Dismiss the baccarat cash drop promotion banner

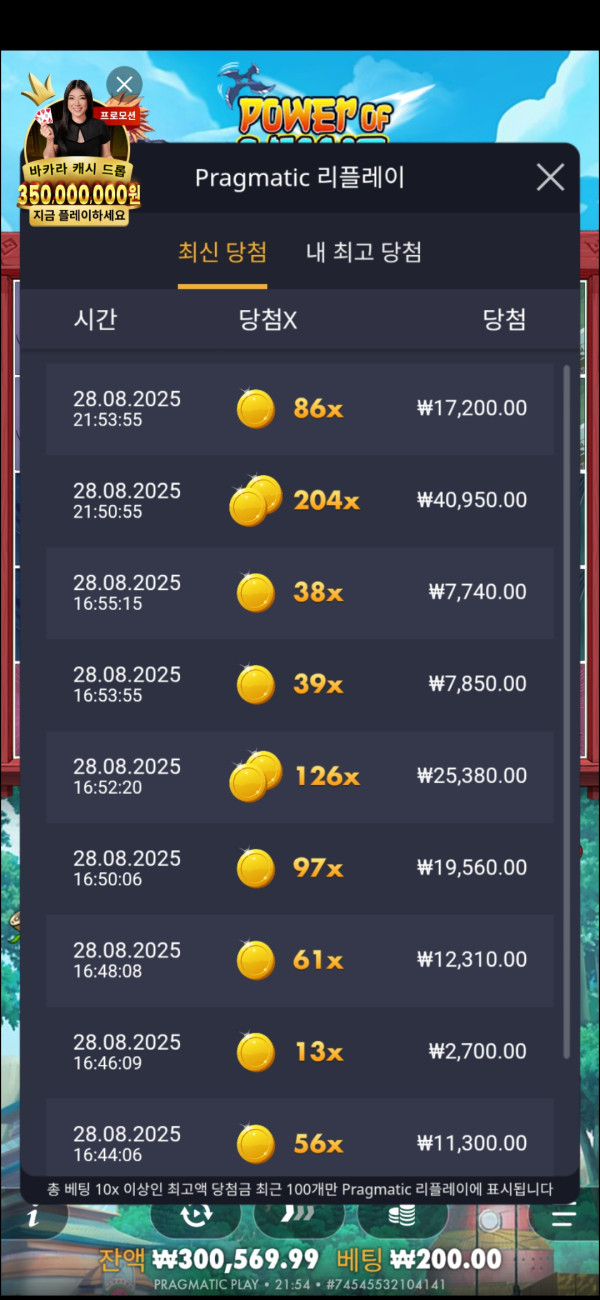[x=124, y=83]
